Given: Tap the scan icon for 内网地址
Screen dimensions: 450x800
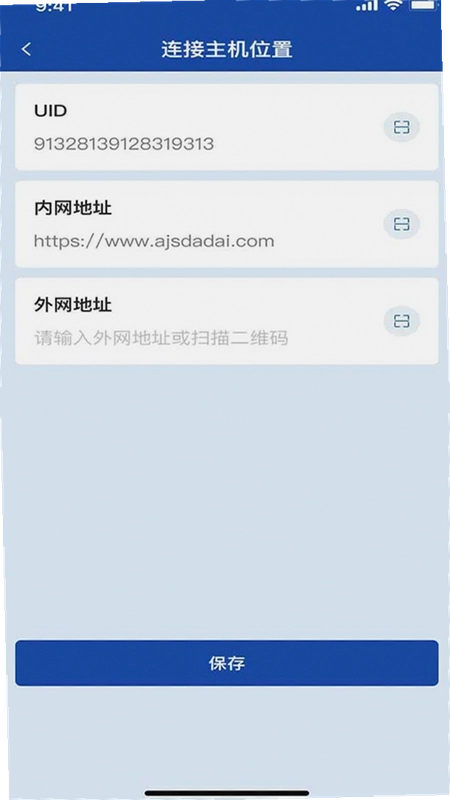Looking at the screenshot, I should pyautogui.click(x=402, y=224).
